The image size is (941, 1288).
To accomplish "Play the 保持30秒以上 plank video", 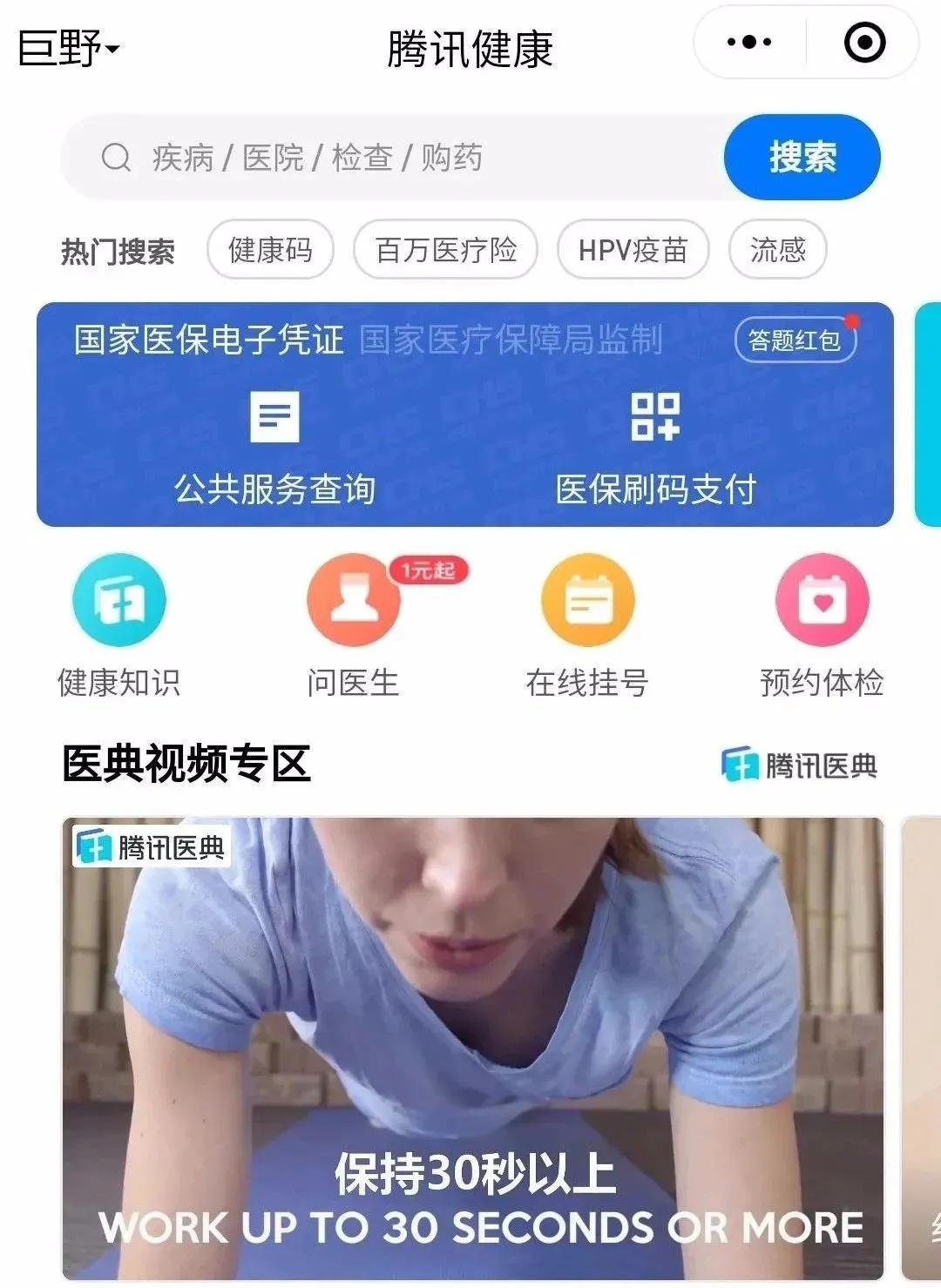I will [x=473, y=1045].
